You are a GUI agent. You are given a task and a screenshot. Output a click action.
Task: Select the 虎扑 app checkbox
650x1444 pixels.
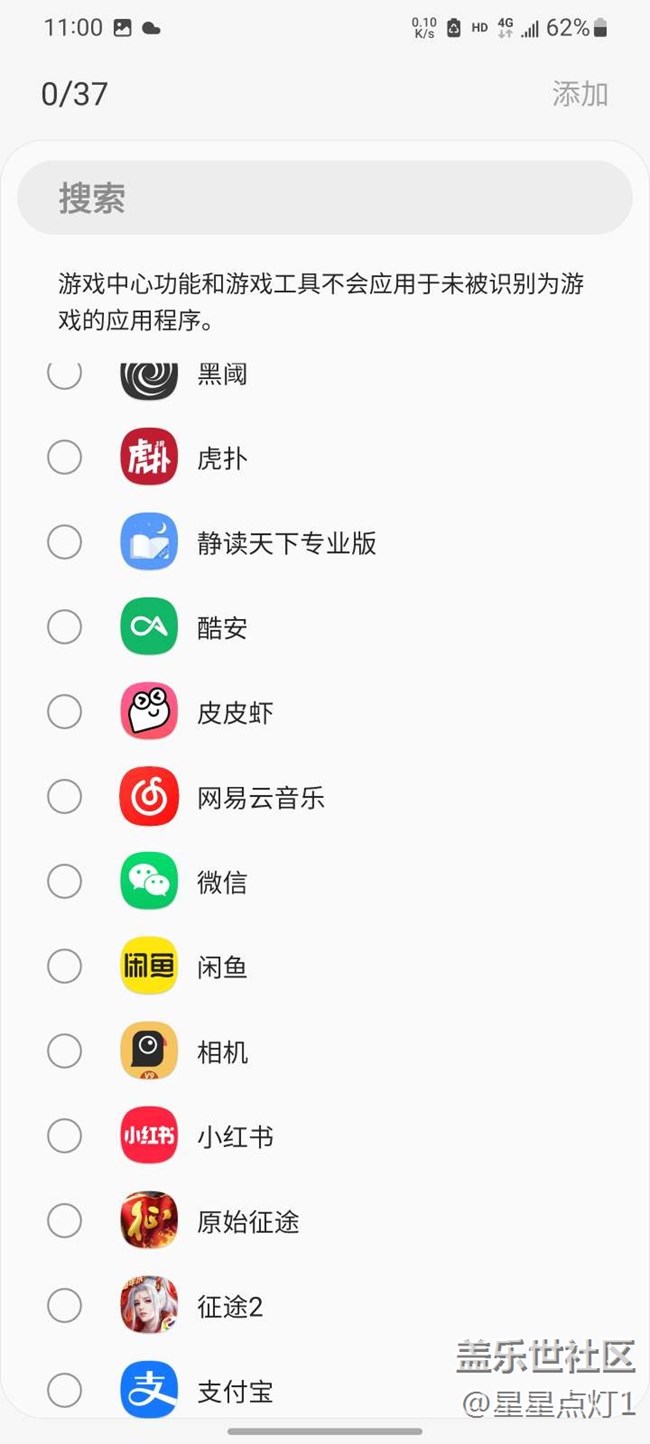click(65, 458)
